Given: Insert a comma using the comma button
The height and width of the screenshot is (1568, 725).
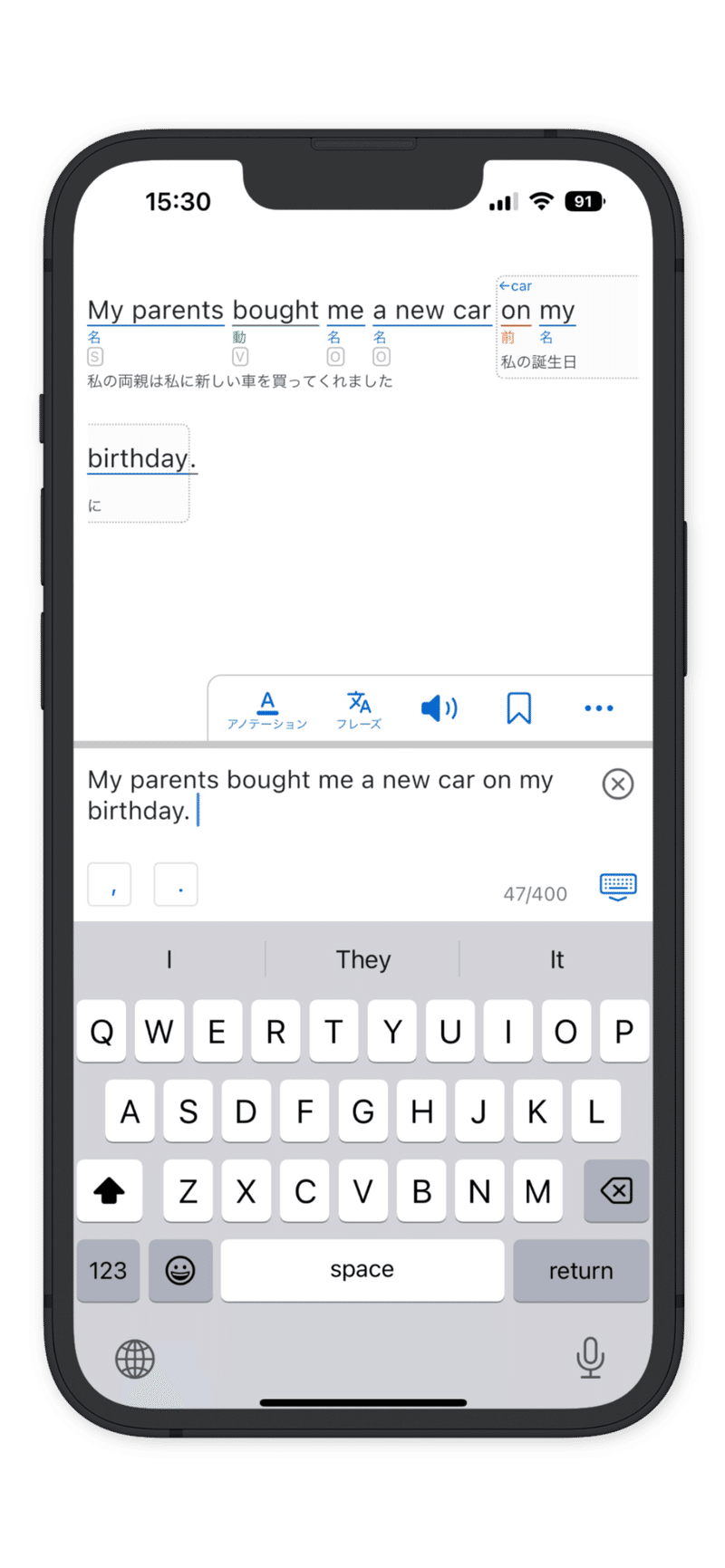Looking at the screenshot, I should pos(110,884).
